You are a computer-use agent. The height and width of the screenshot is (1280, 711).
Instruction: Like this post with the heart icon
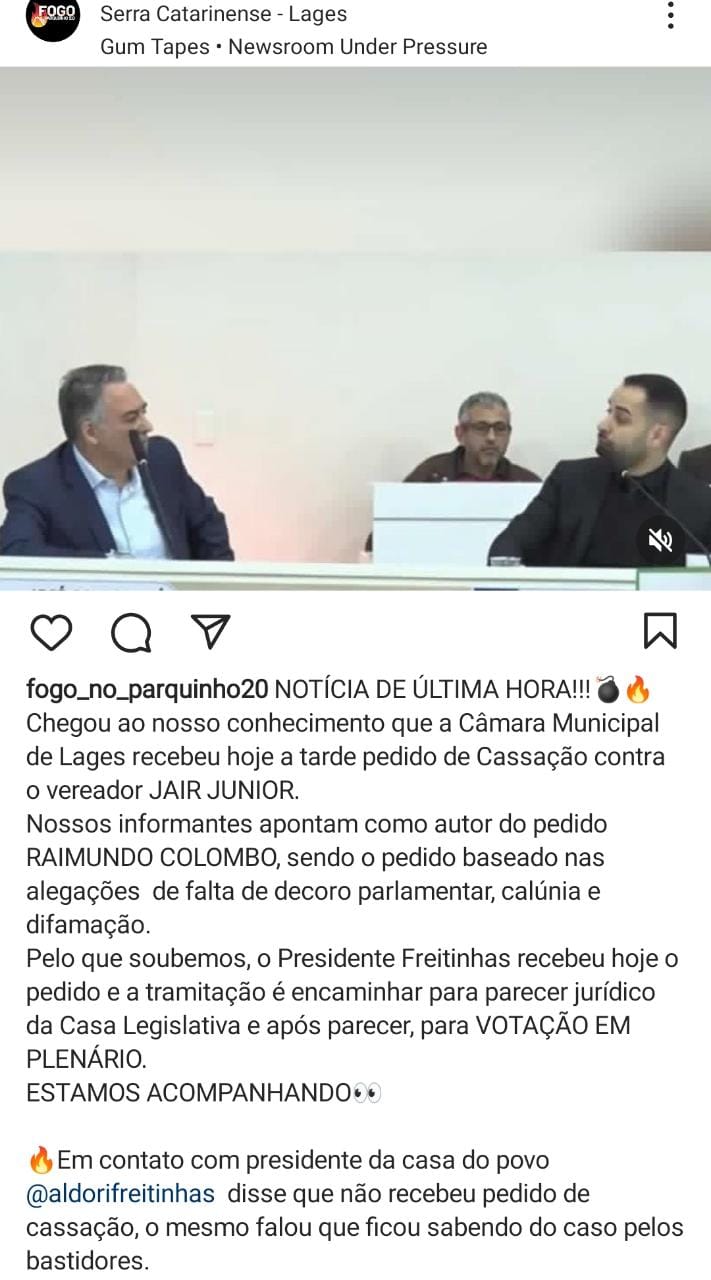click(x=51, y=632)
